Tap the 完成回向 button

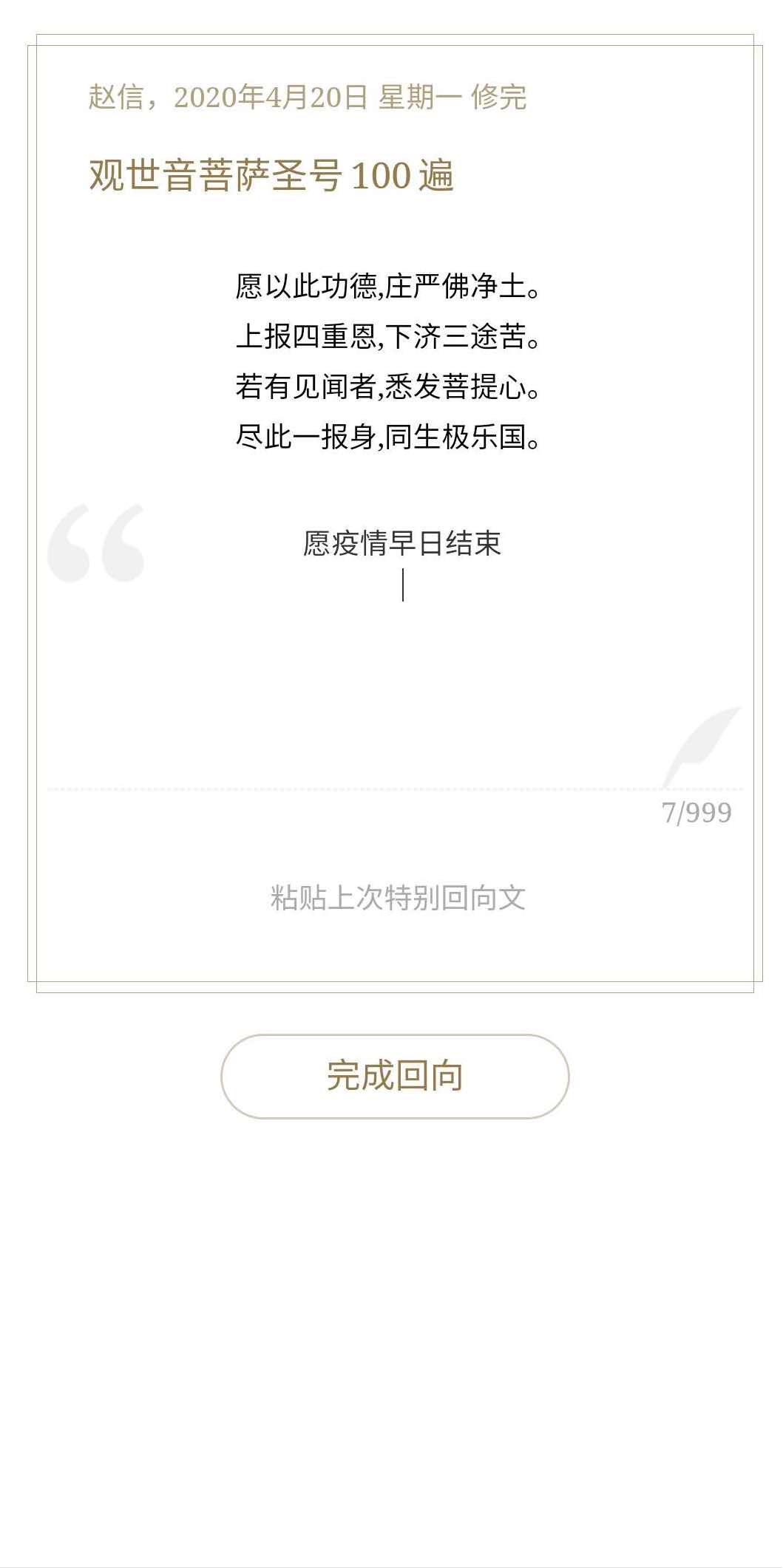395,1076
